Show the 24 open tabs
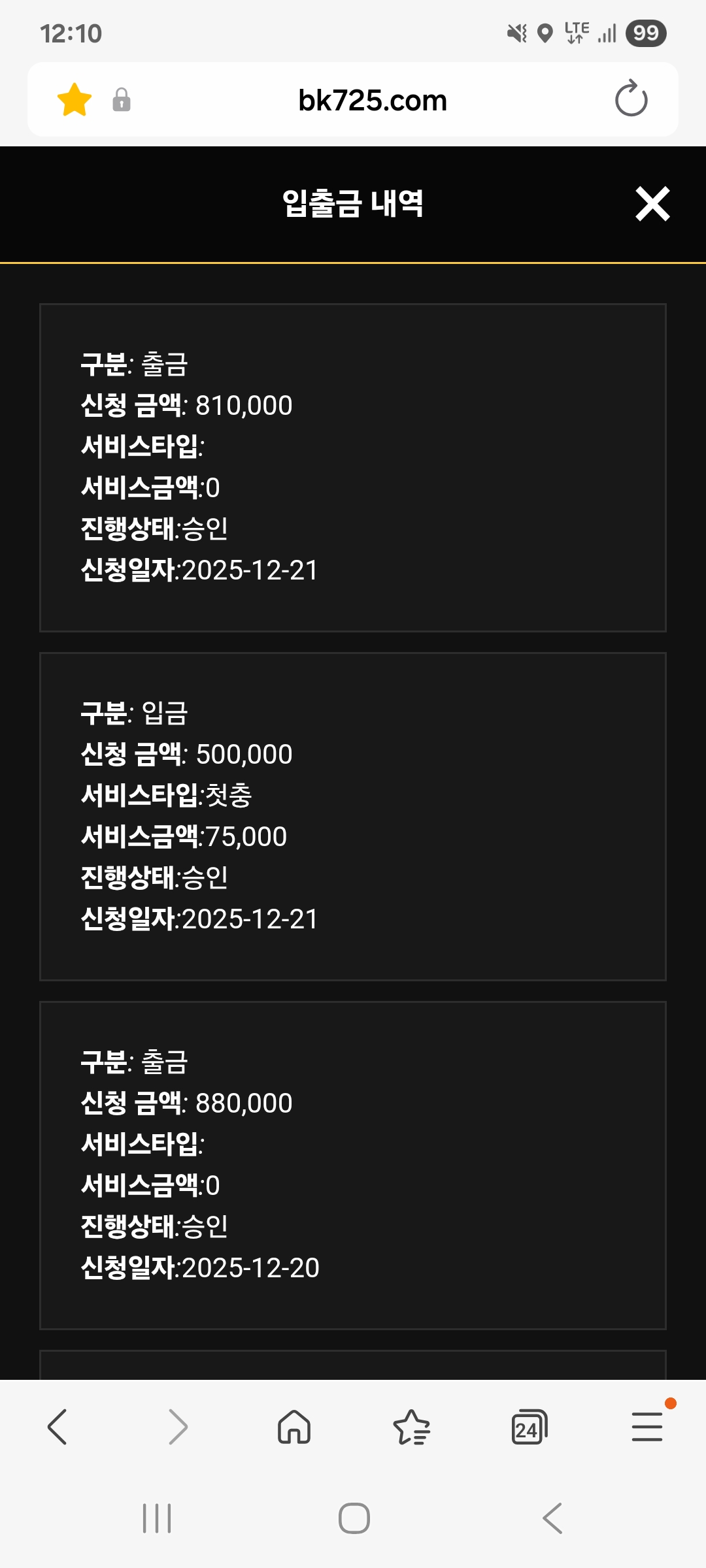Screen dimensions: 706x1568 click(529, 1427)
